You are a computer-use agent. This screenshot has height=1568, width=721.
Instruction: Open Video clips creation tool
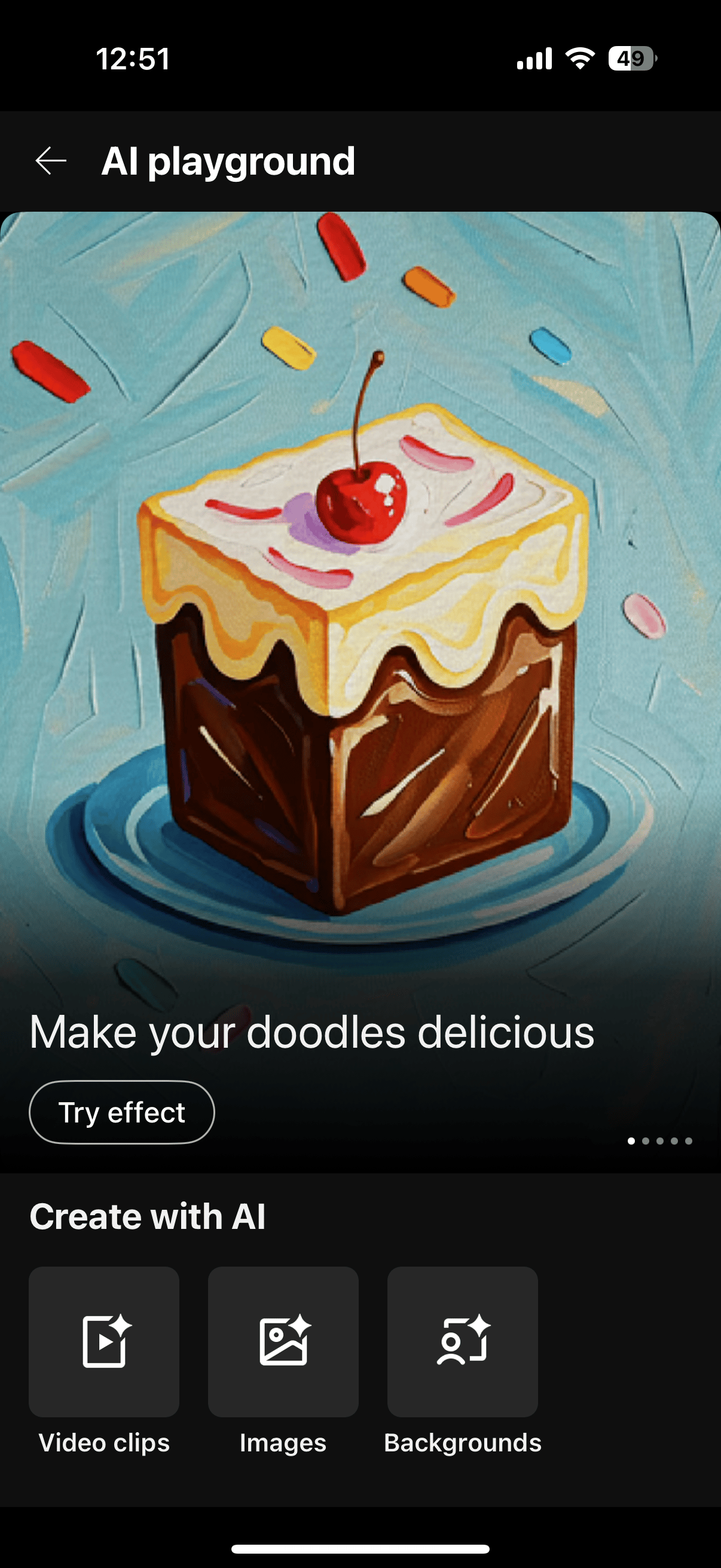[x=104, y=1341]
